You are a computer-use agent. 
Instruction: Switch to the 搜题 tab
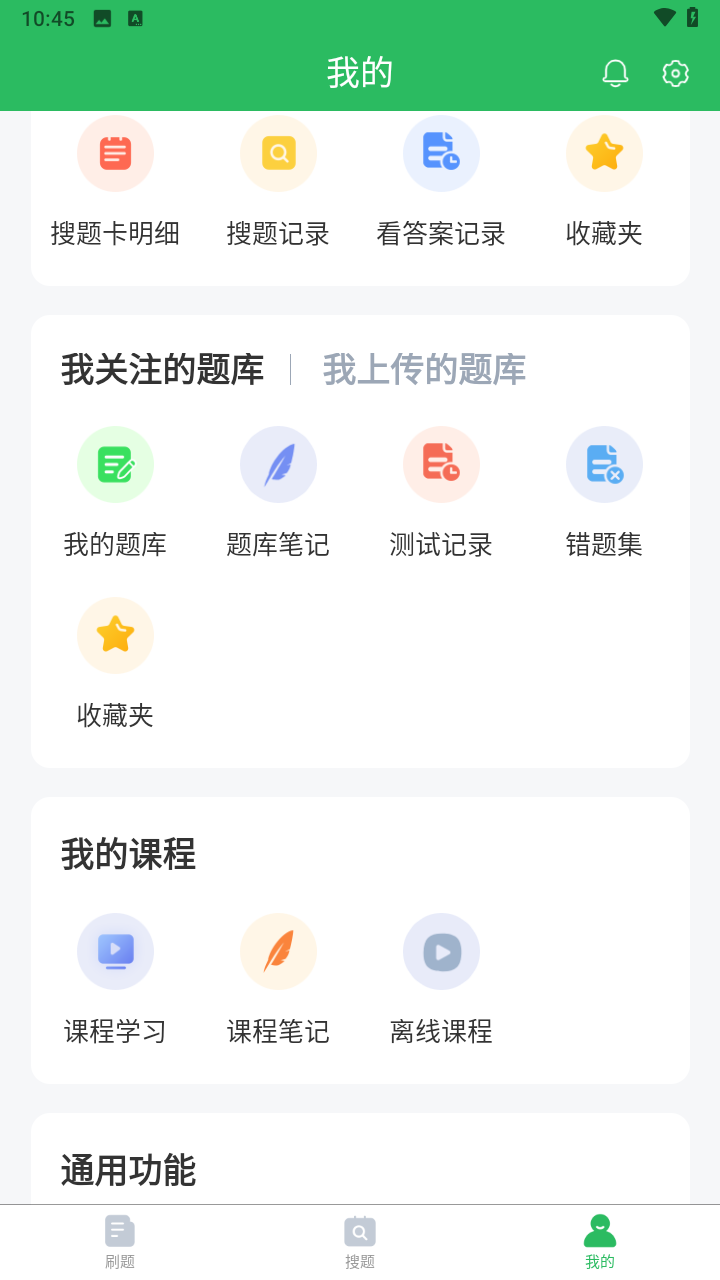click(360, 1242)
